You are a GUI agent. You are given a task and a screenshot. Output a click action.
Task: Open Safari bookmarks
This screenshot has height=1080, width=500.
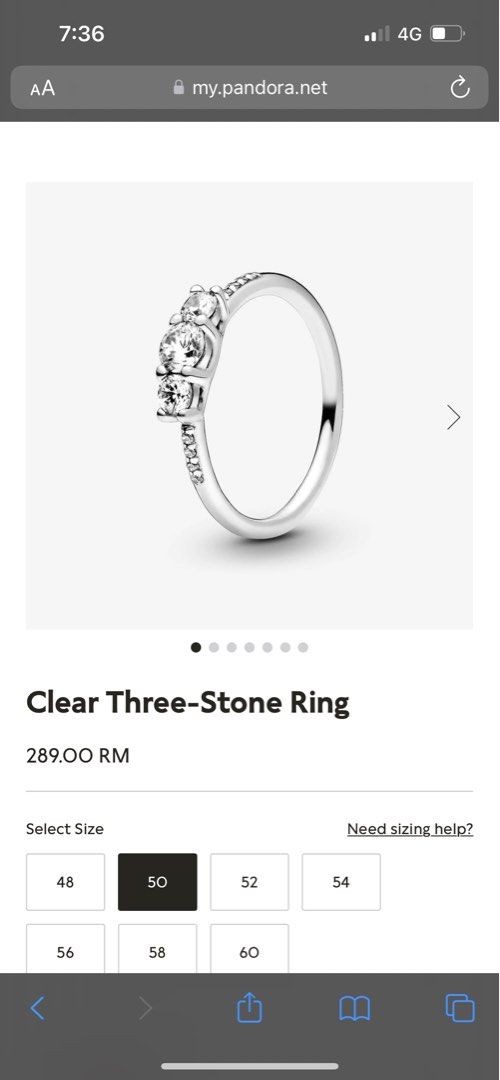(x=355, y=1009)
